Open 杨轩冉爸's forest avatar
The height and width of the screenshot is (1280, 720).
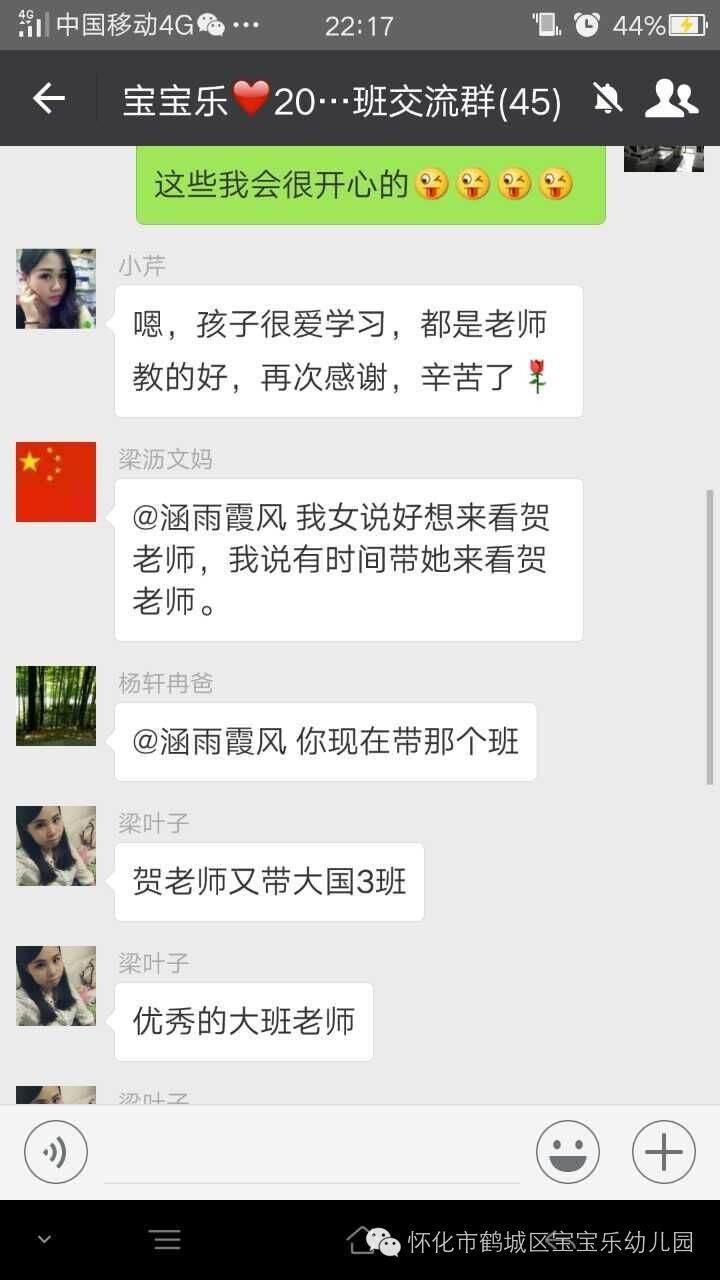[56, 706]
